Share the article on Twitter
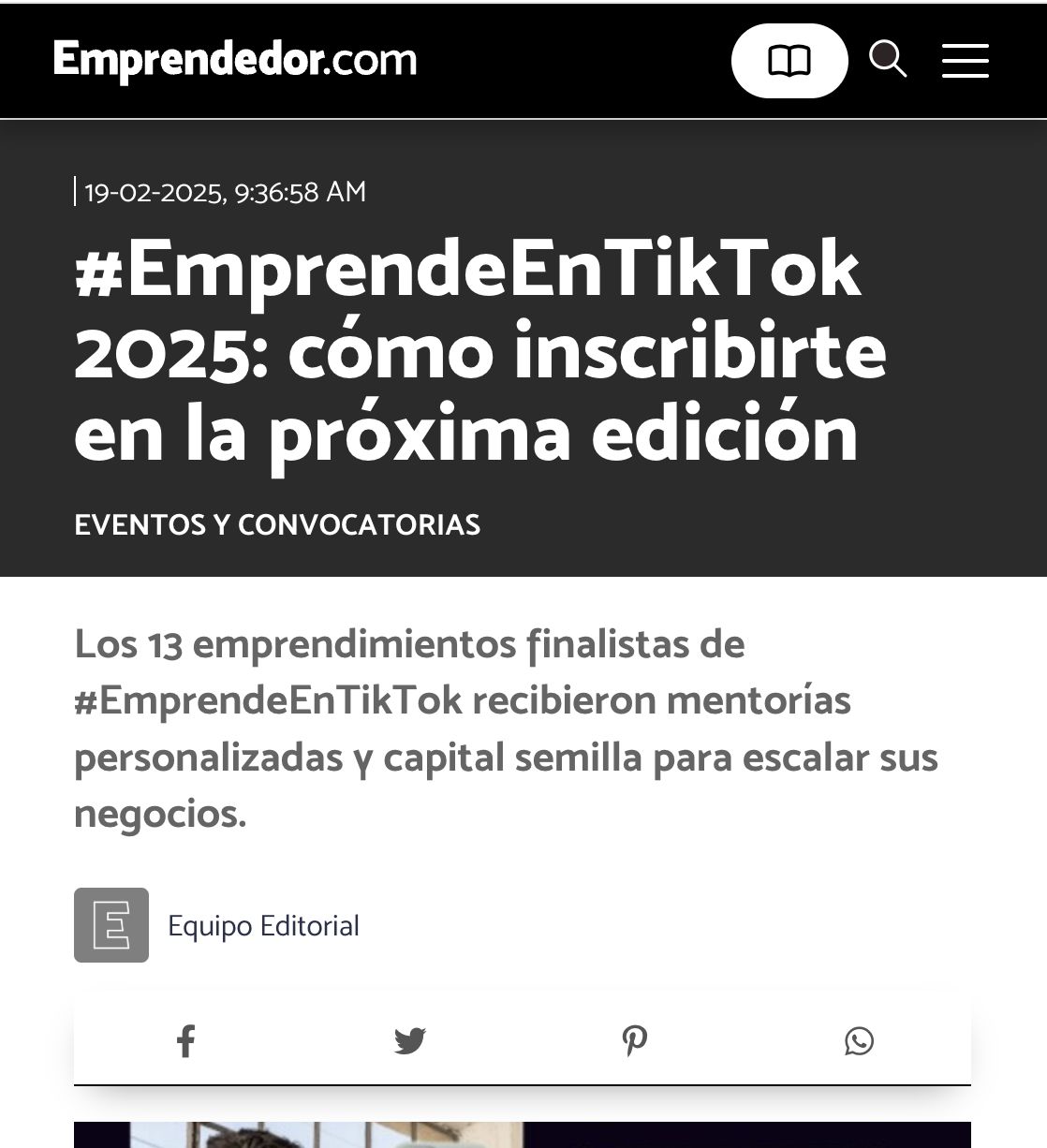The image size is (1047, 1148). click(x=410, y=1040)
